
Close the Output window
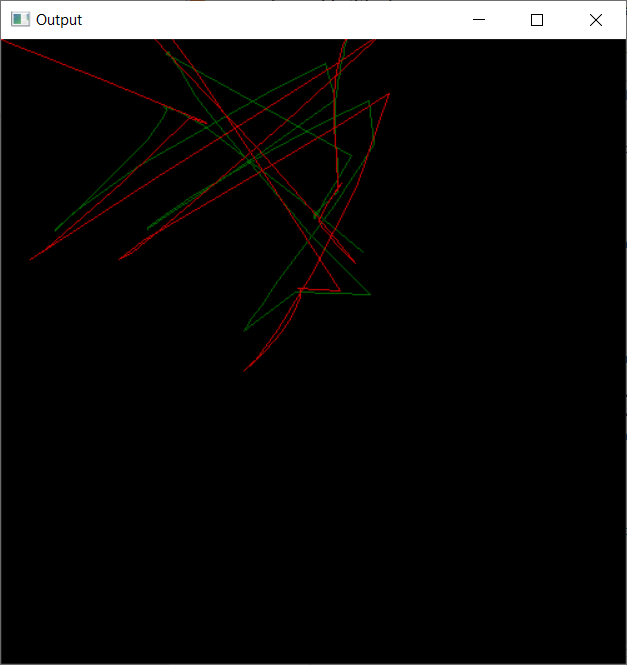[x=596, y=20]
